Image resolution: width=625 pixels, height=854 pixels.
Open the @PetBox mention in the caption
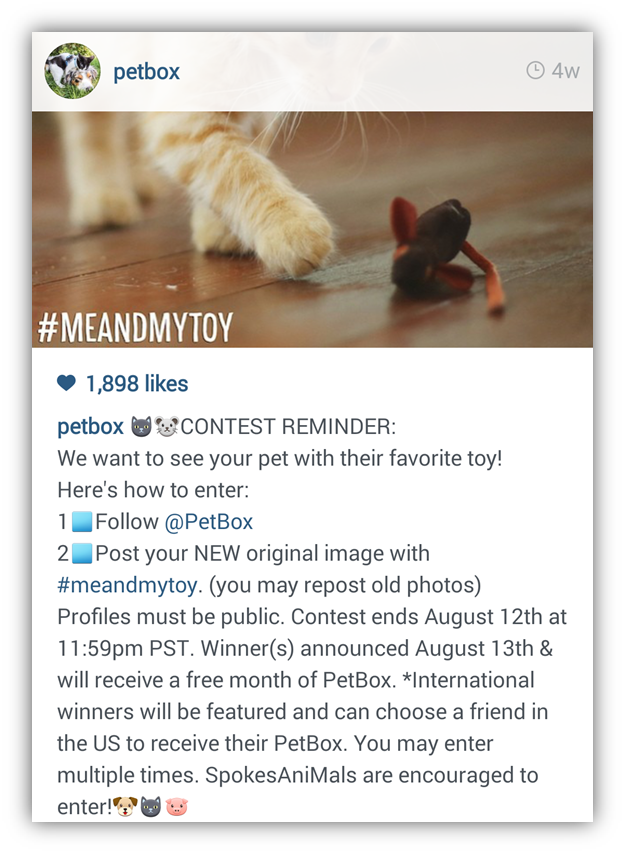pos(208,522)
